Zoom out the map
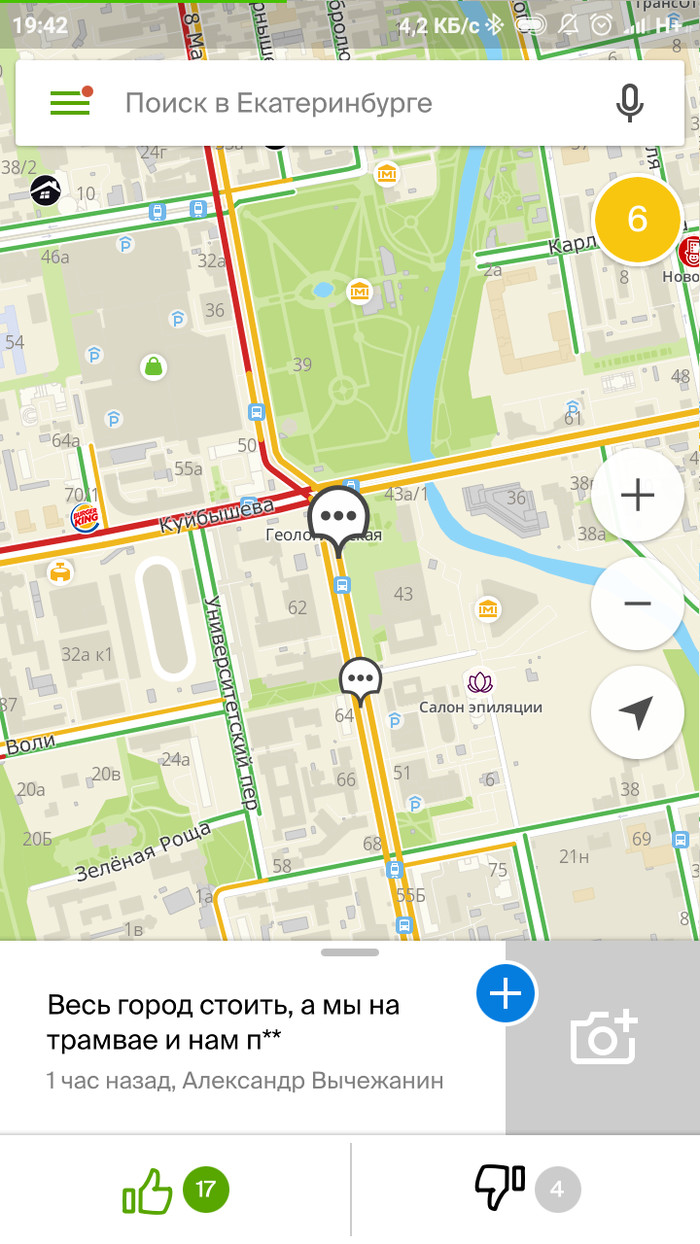 click(x=637, y=604)
